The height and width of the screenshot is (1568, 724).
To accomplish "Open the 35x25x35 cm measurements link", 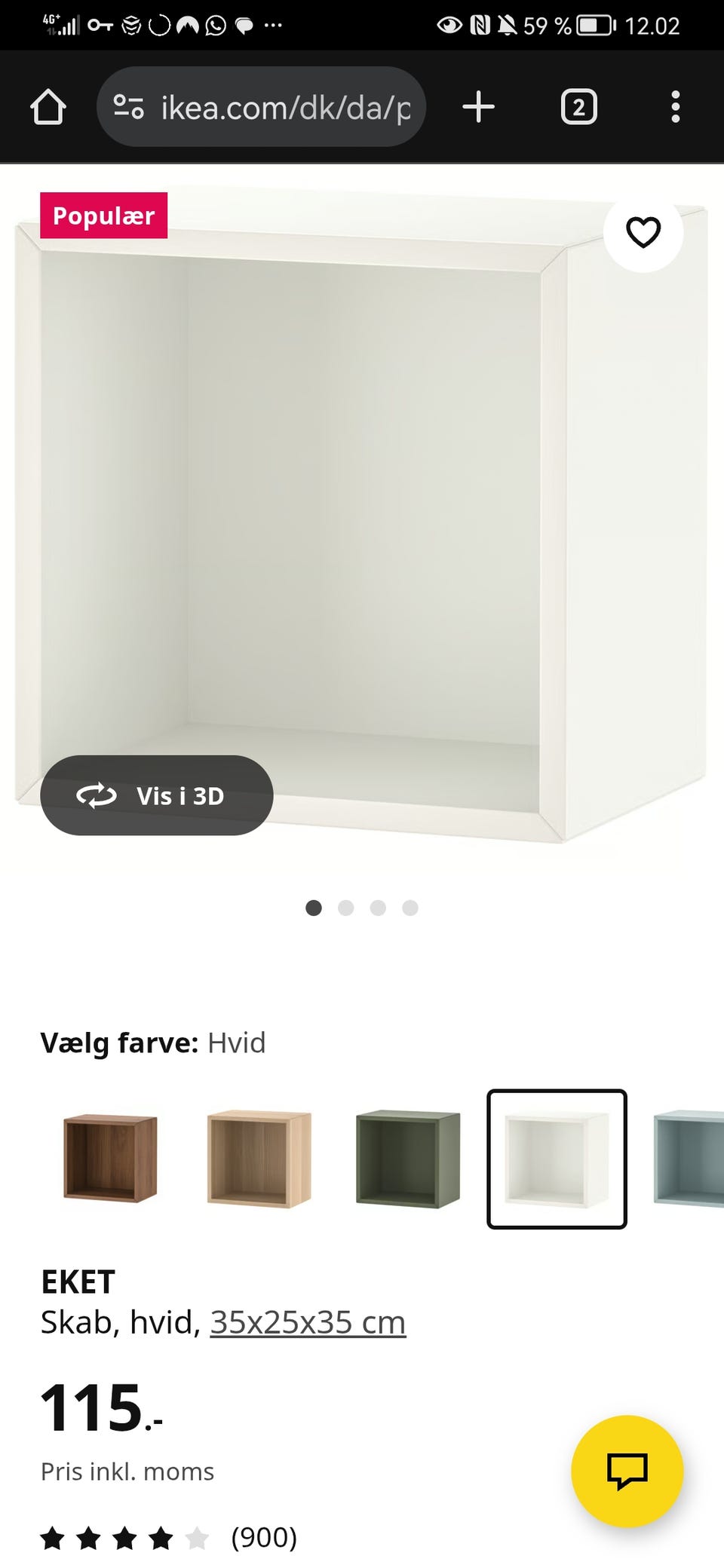I will (308, 1321).
